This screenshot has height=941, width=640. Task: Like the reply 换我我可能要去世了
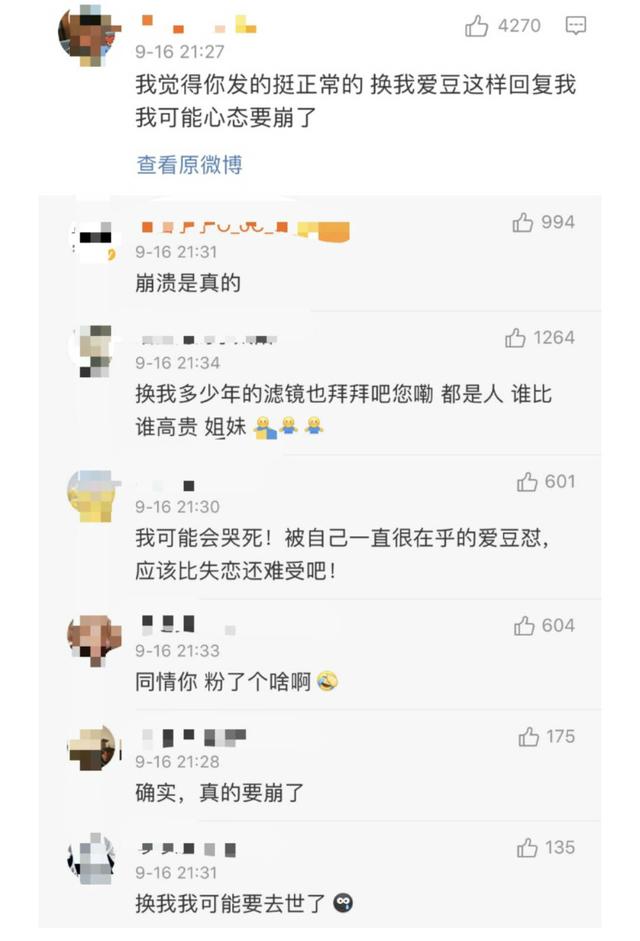click(x=527, y=849)
